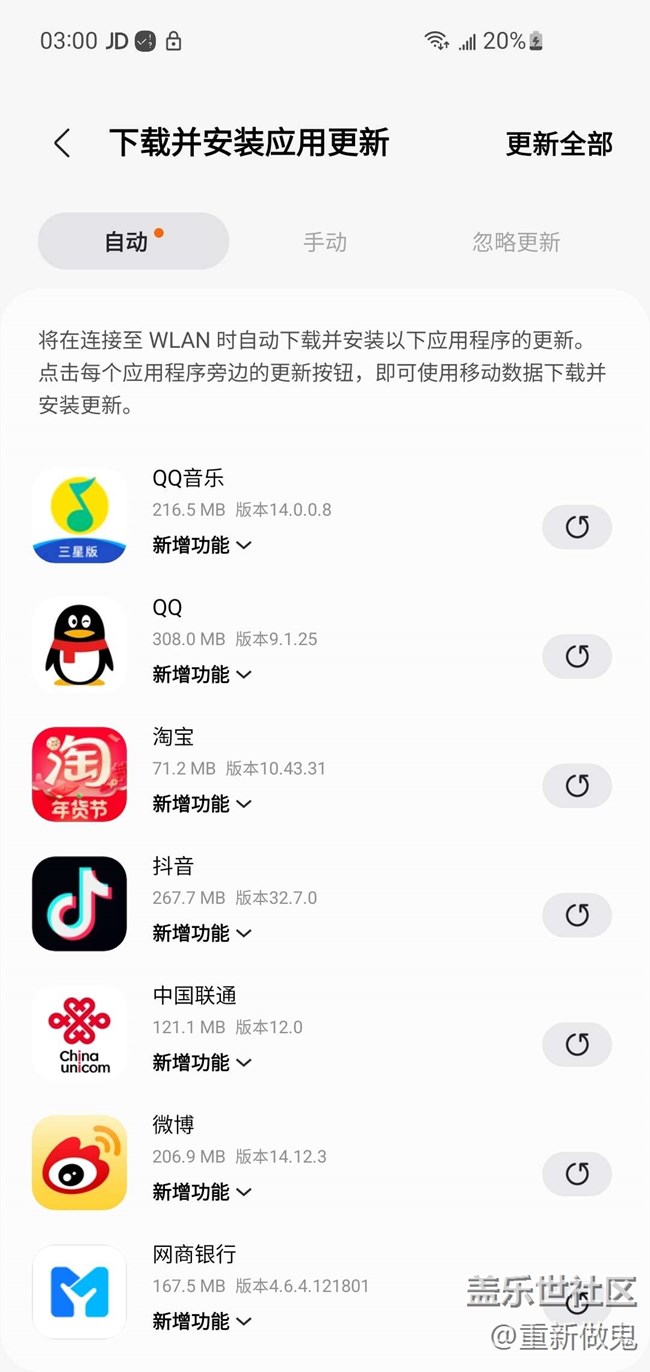The width and height of the screenshot is (650, 1372).
Task: Reveal 新增功能 under 抖音
Action: click(201, 933)
